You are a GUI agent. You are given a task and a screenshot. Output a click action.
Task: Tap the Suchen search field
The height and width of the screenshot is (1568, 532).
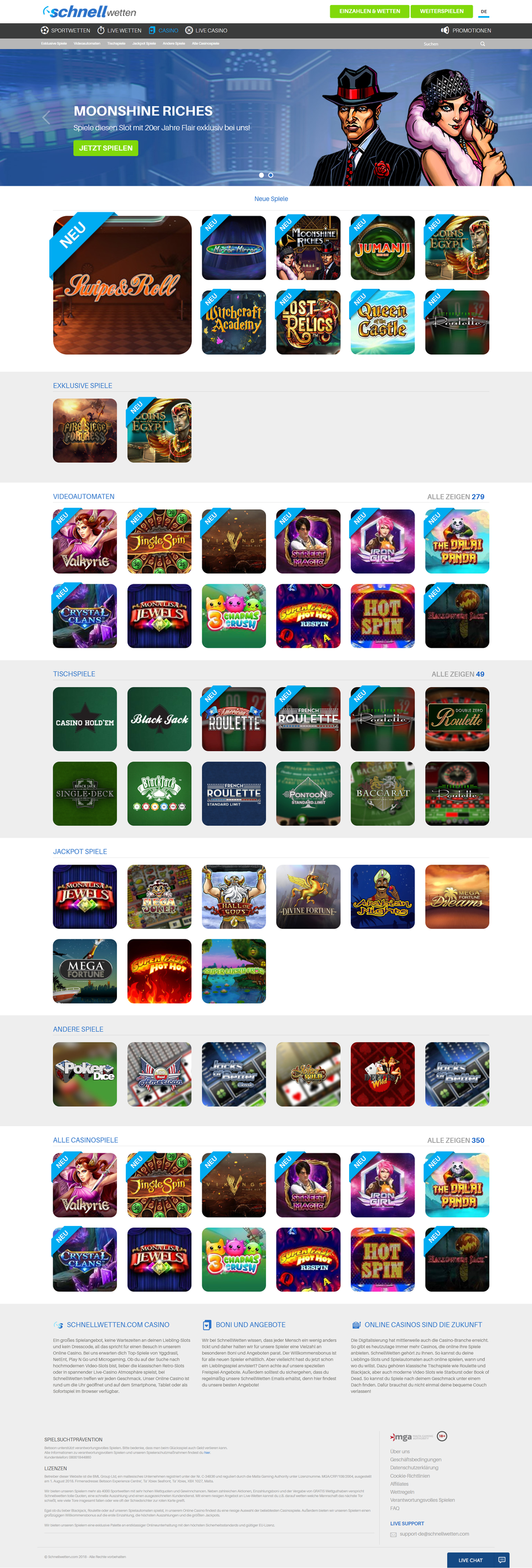point(451,44)
